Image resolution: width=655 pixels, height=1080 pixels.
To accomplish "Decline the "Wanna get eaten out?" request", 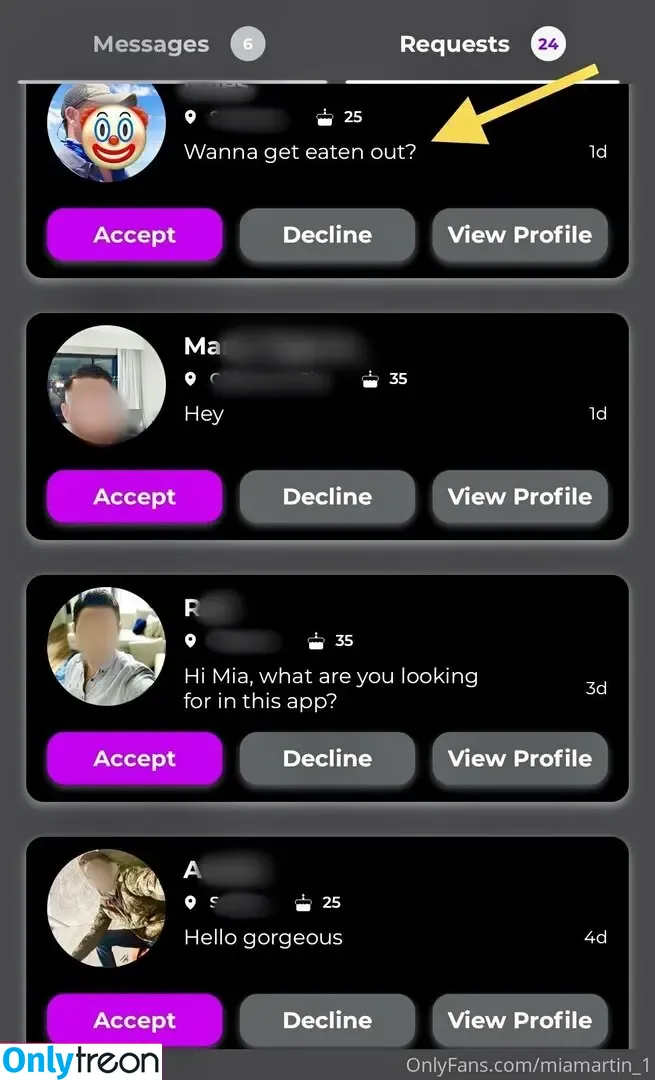I will click(327, 235).
